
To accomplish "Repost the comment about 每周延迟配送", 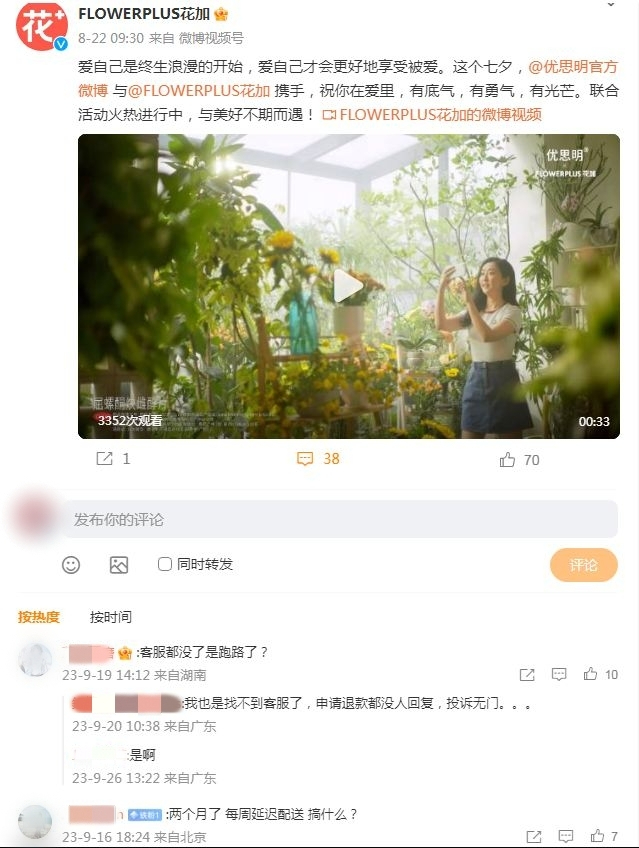I will click(x=526, y=836).
